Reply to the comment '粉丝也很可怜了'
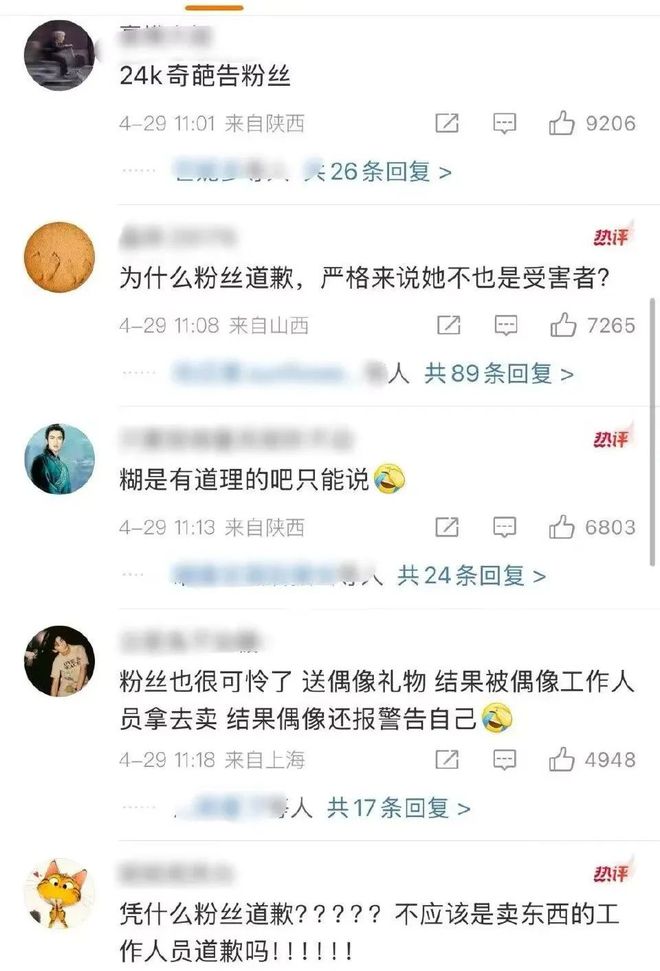This screenshot has width=660, height=971. point(505,760)
